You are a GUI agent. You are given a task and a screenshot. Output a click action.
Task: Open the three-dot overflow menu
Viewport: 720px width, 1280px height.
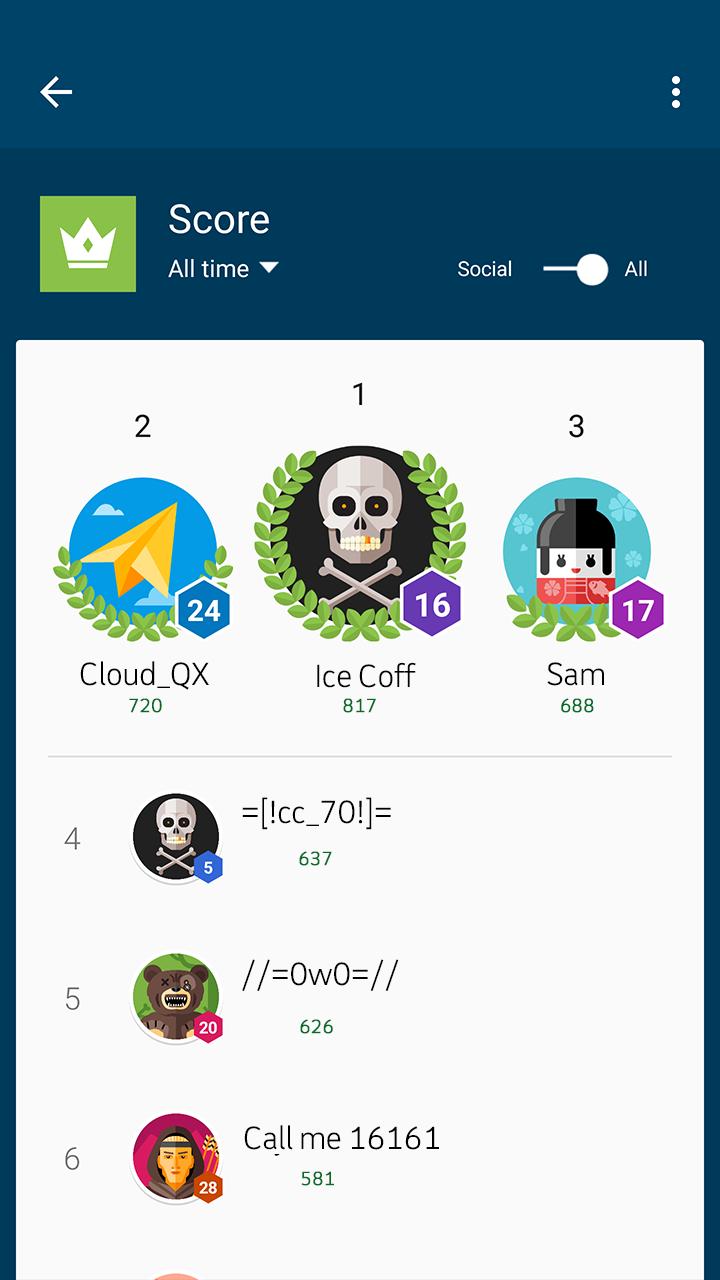pyautogui.click(x=676, y=92)
